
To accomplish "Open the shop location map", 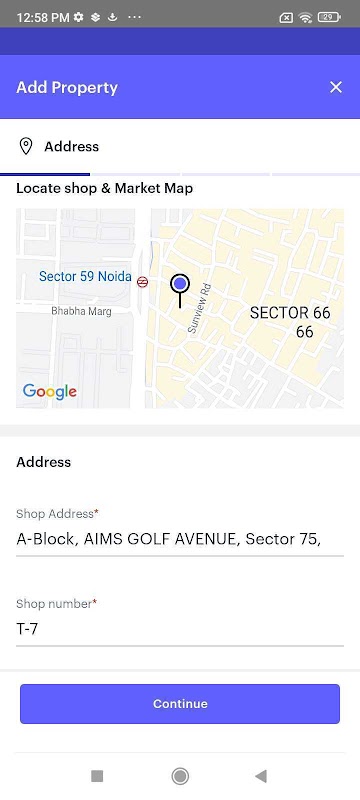I will click(x=180, y=308).
